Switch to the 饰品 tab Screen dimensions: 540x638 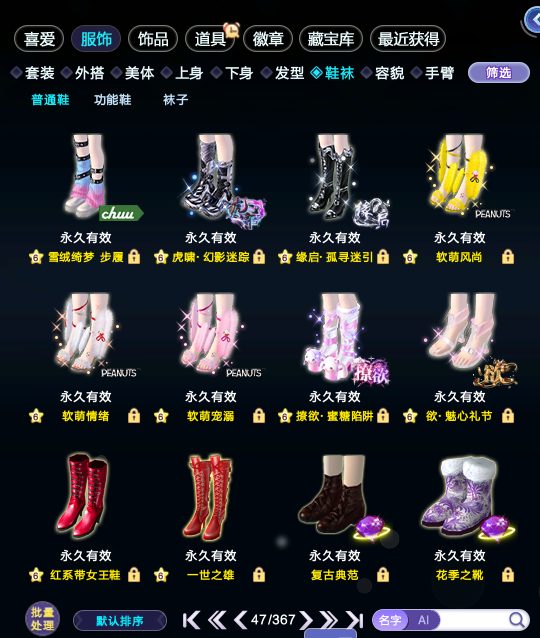tap(153, 39)
